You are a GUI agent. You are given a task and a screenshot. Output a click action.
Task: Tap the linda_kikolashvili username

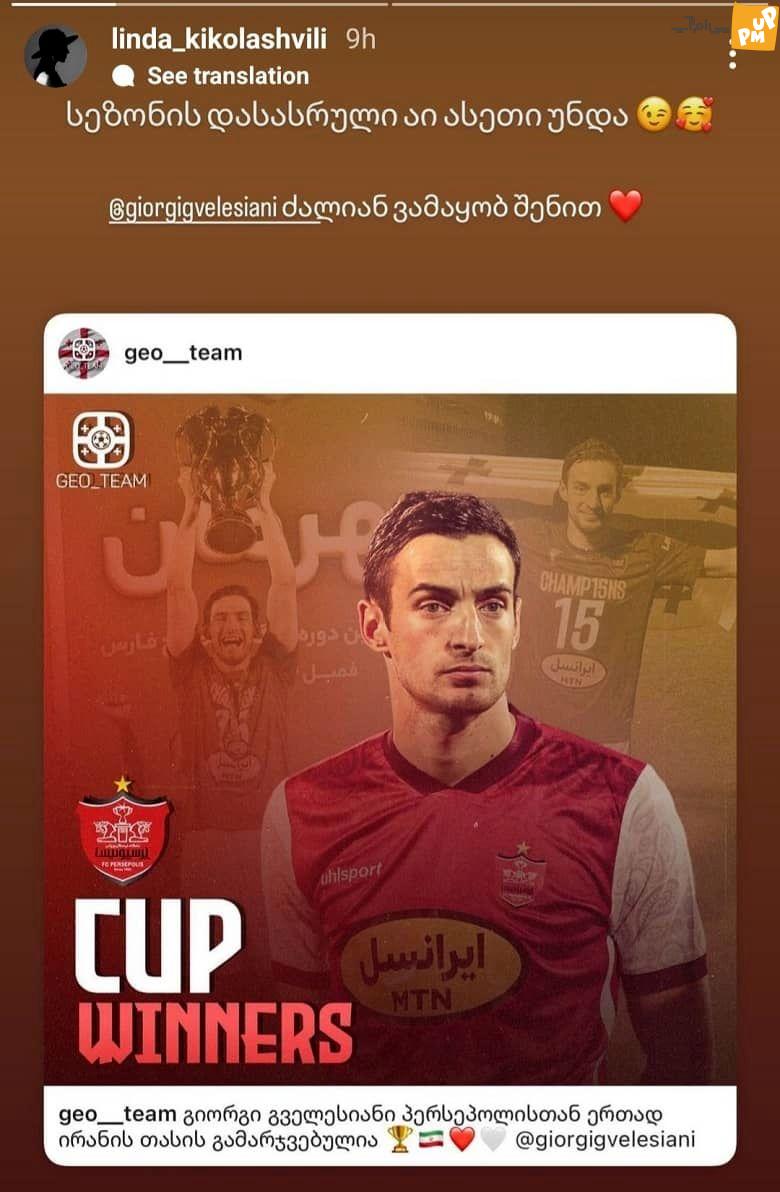[219, 39]
